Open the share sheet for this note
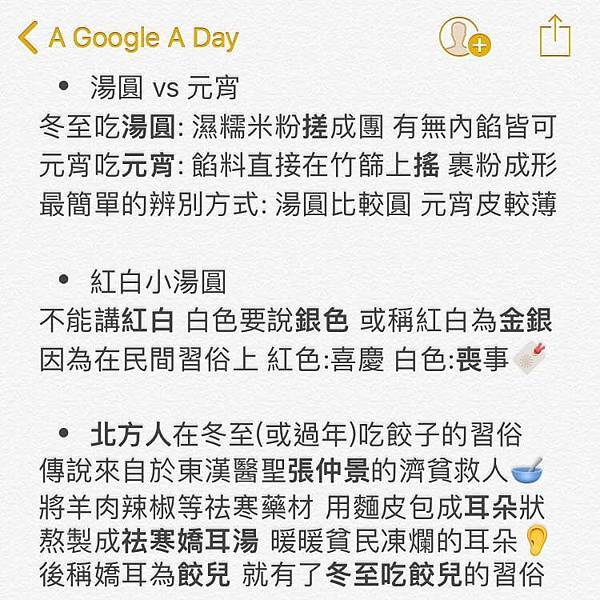 coord(554,37)
